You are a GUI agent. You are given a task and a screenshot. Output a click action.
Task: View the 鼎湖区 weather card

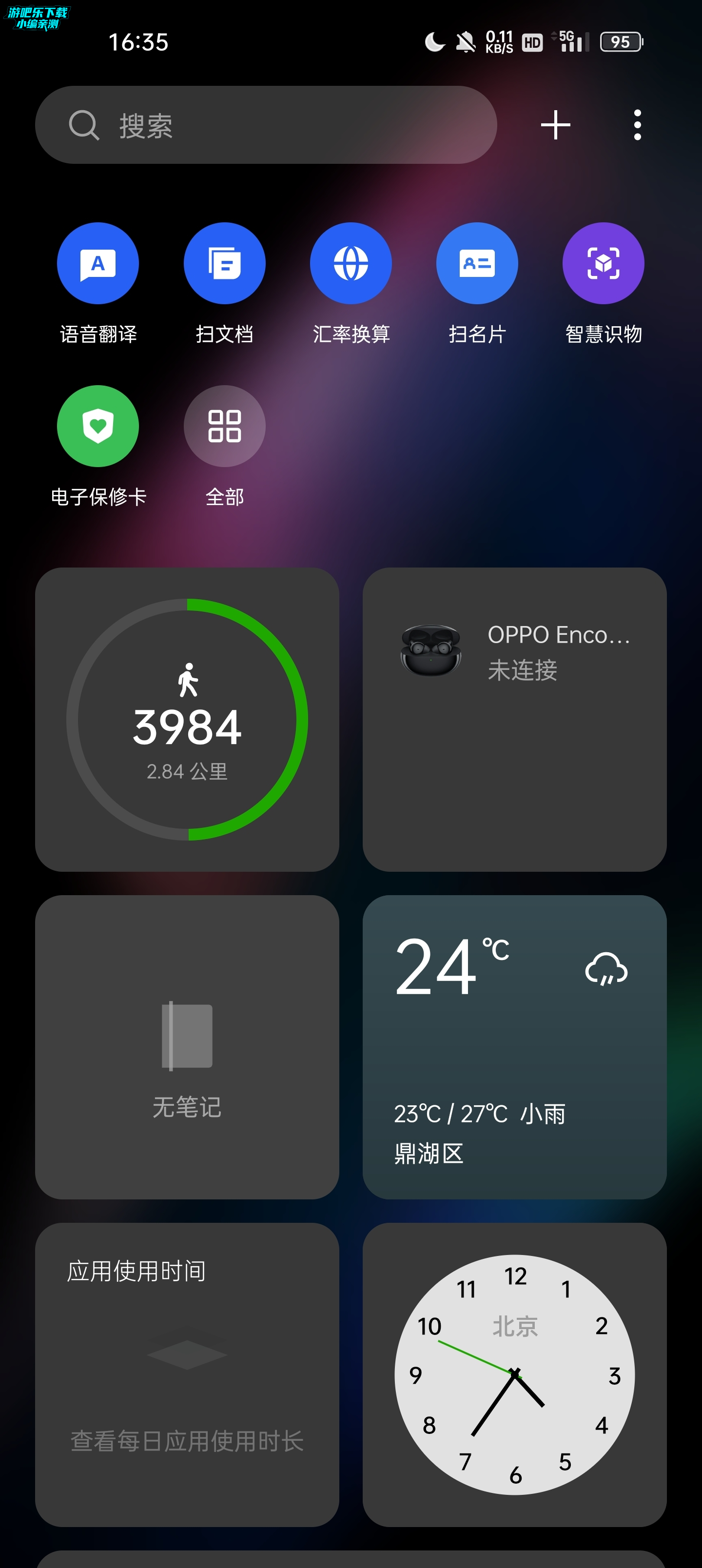click(x=514, y=1047)
